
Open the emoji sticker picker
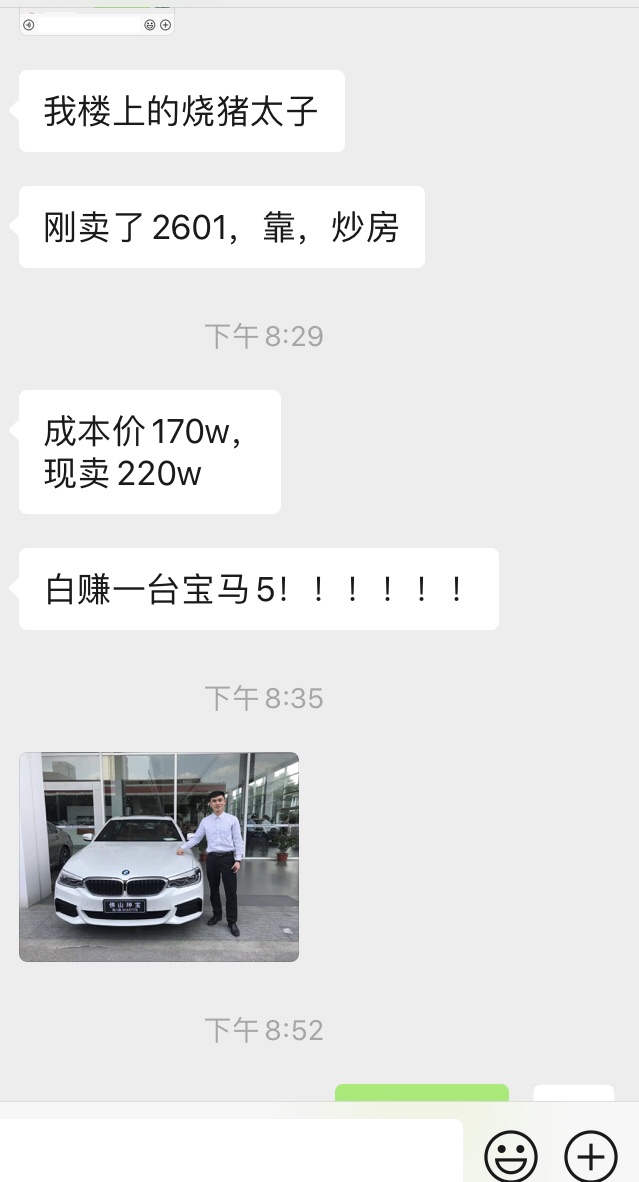pos(511,1157)
